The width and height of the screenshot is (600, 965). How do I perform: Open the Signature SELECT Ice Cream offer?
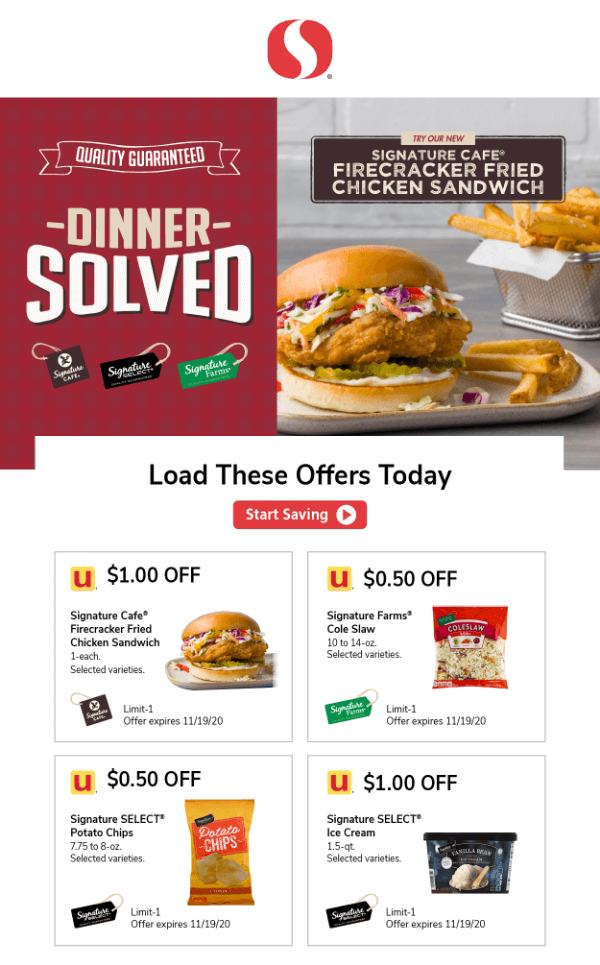tap(426, 850)
